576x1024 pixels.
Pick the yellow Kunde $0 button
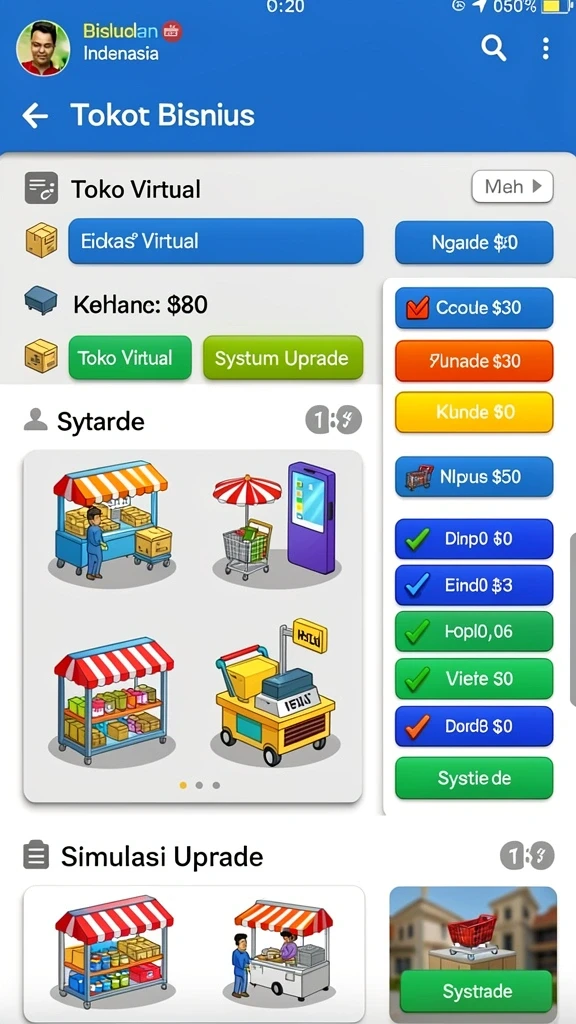pyautogui.click(x=474, y=412)
